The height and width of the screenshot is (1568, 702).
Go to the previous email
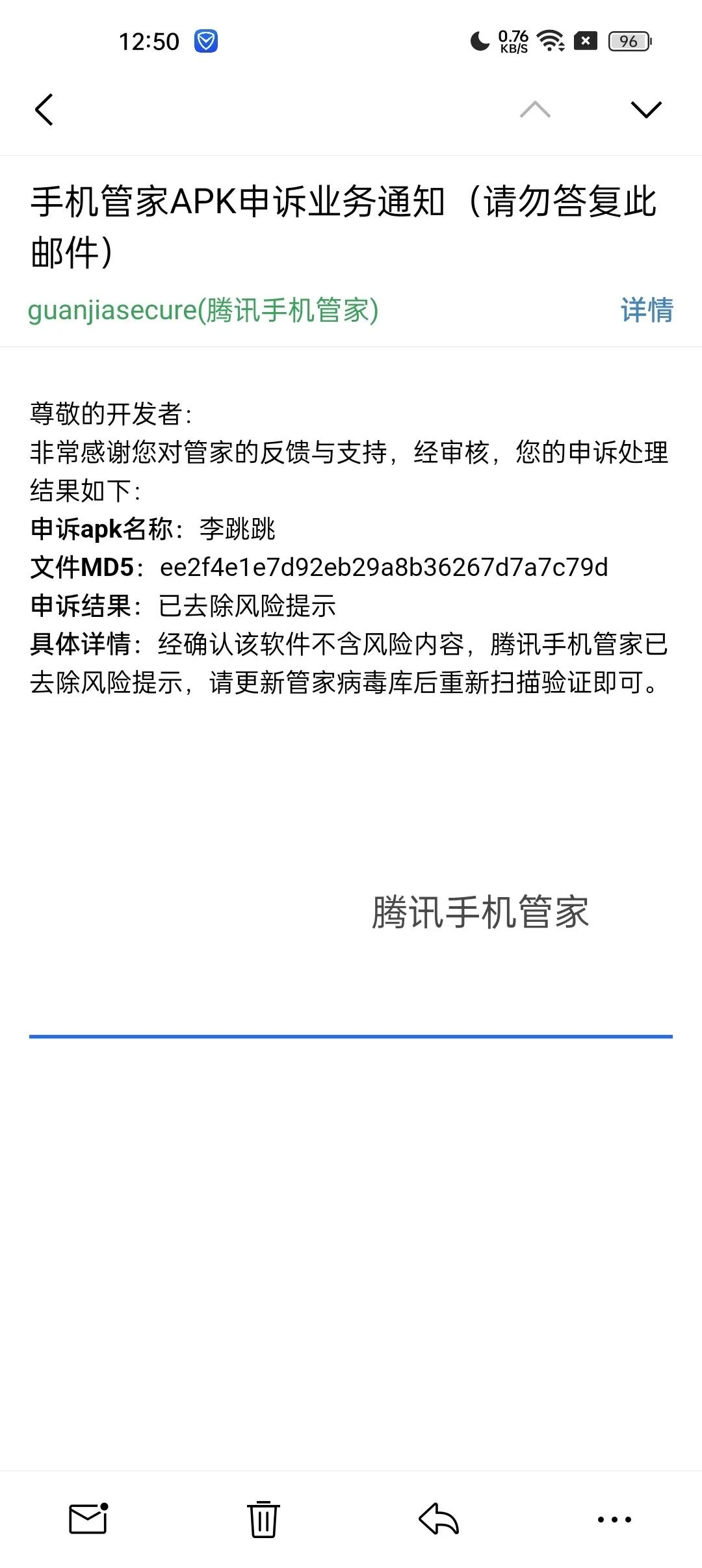(535, 109)
